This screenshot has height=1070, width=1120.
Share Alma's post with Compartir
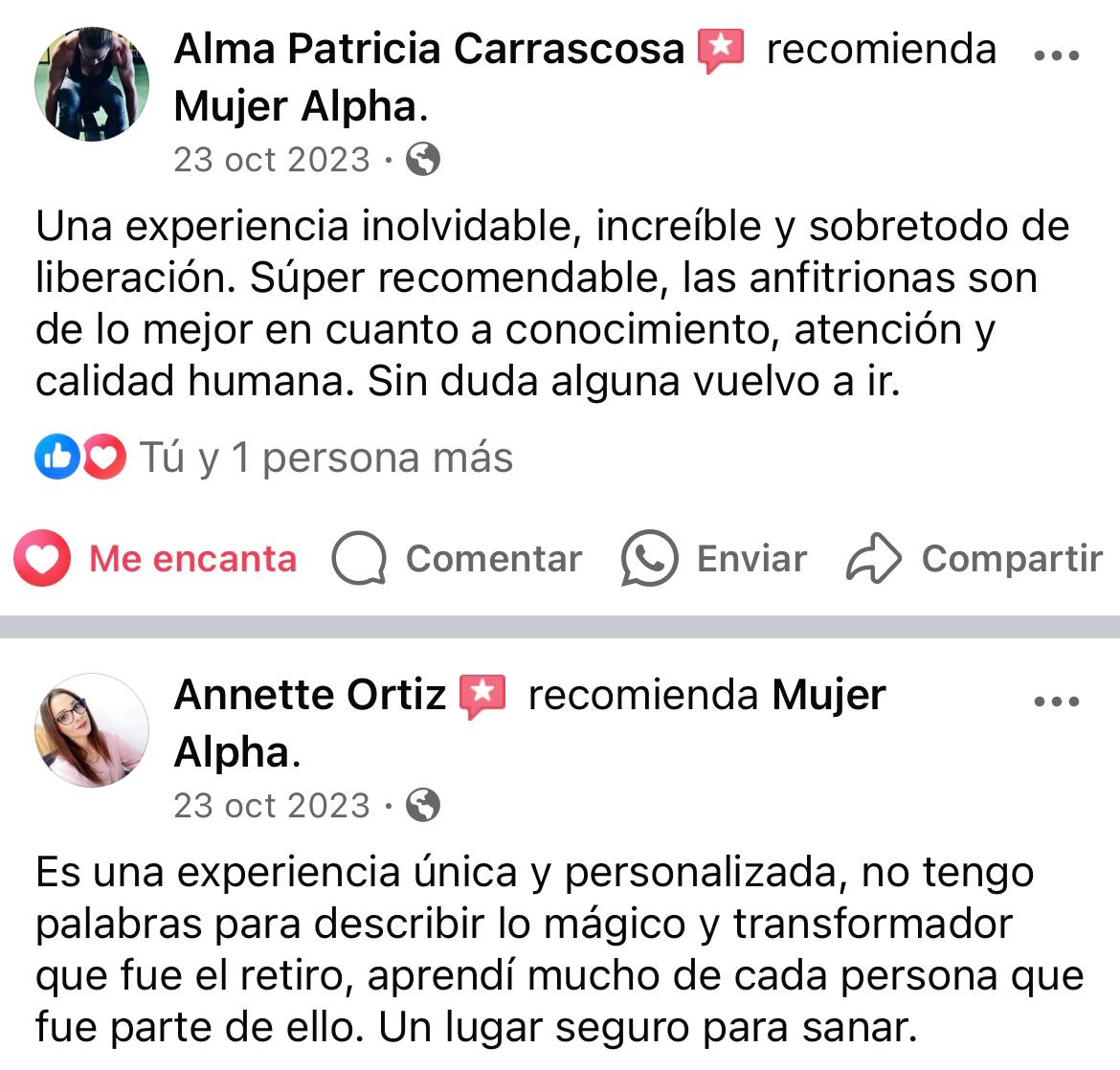(x=974, y=559)
